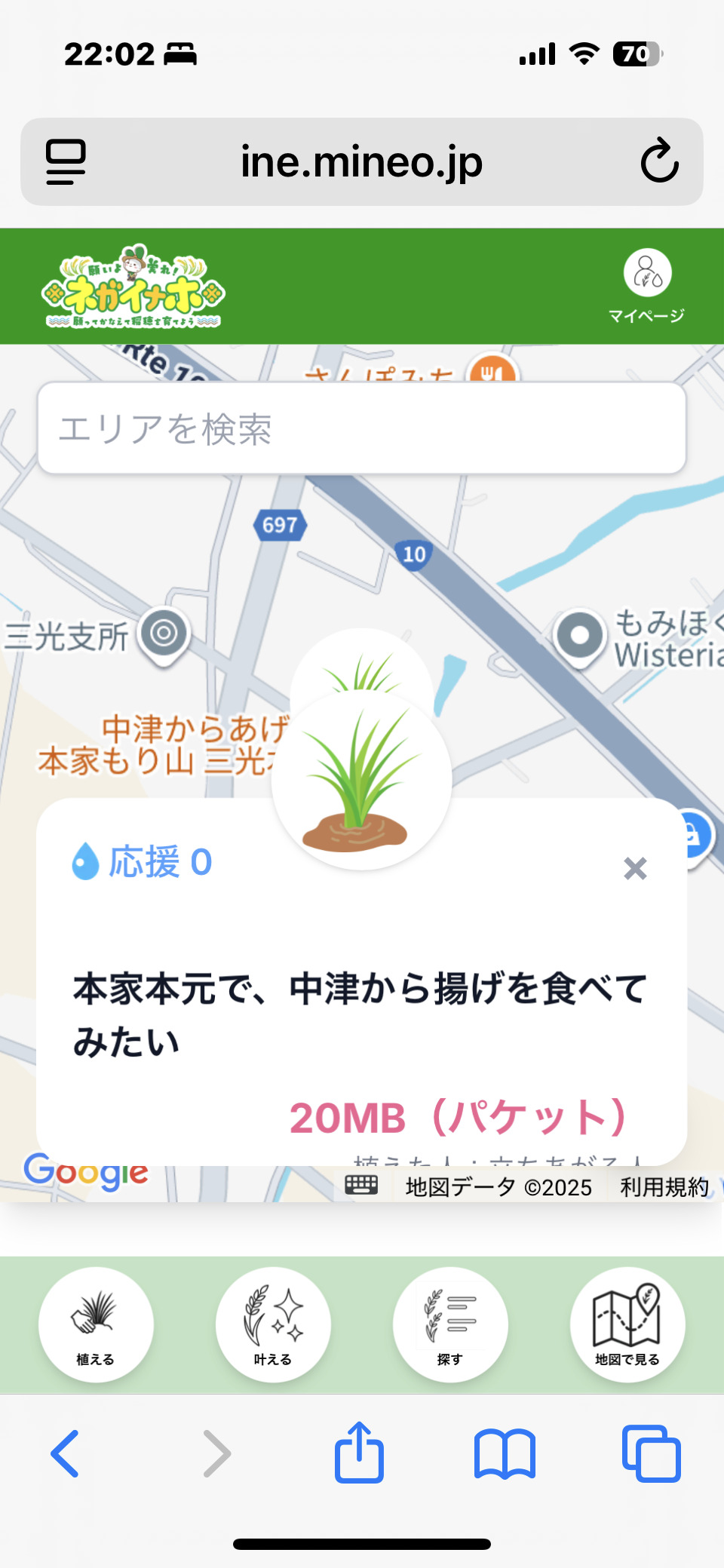
Task: Open the 植える tab
Action: (96, 1324)
